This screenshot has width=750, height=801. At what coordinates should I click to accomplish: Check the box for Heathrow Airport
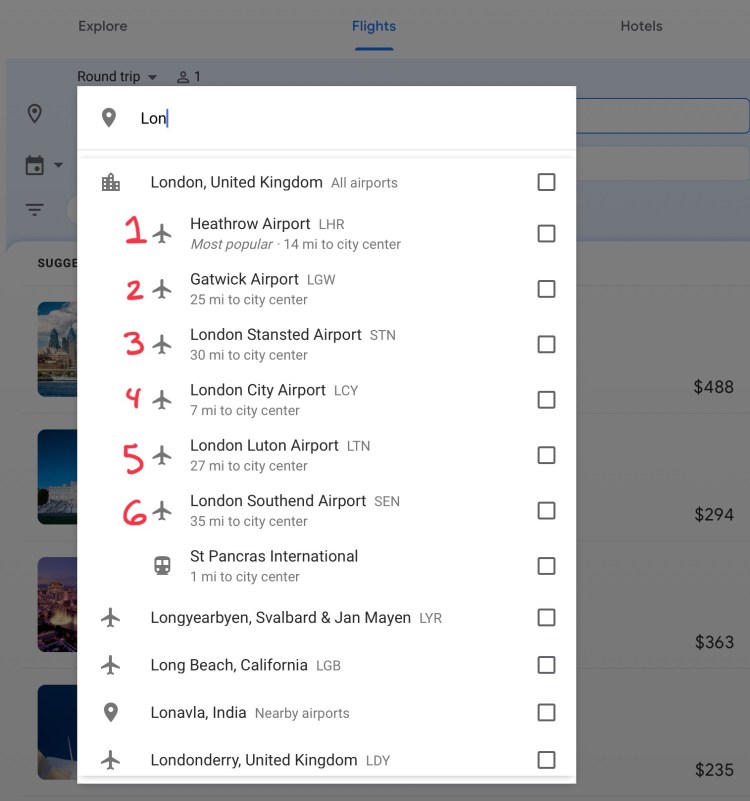546,233
